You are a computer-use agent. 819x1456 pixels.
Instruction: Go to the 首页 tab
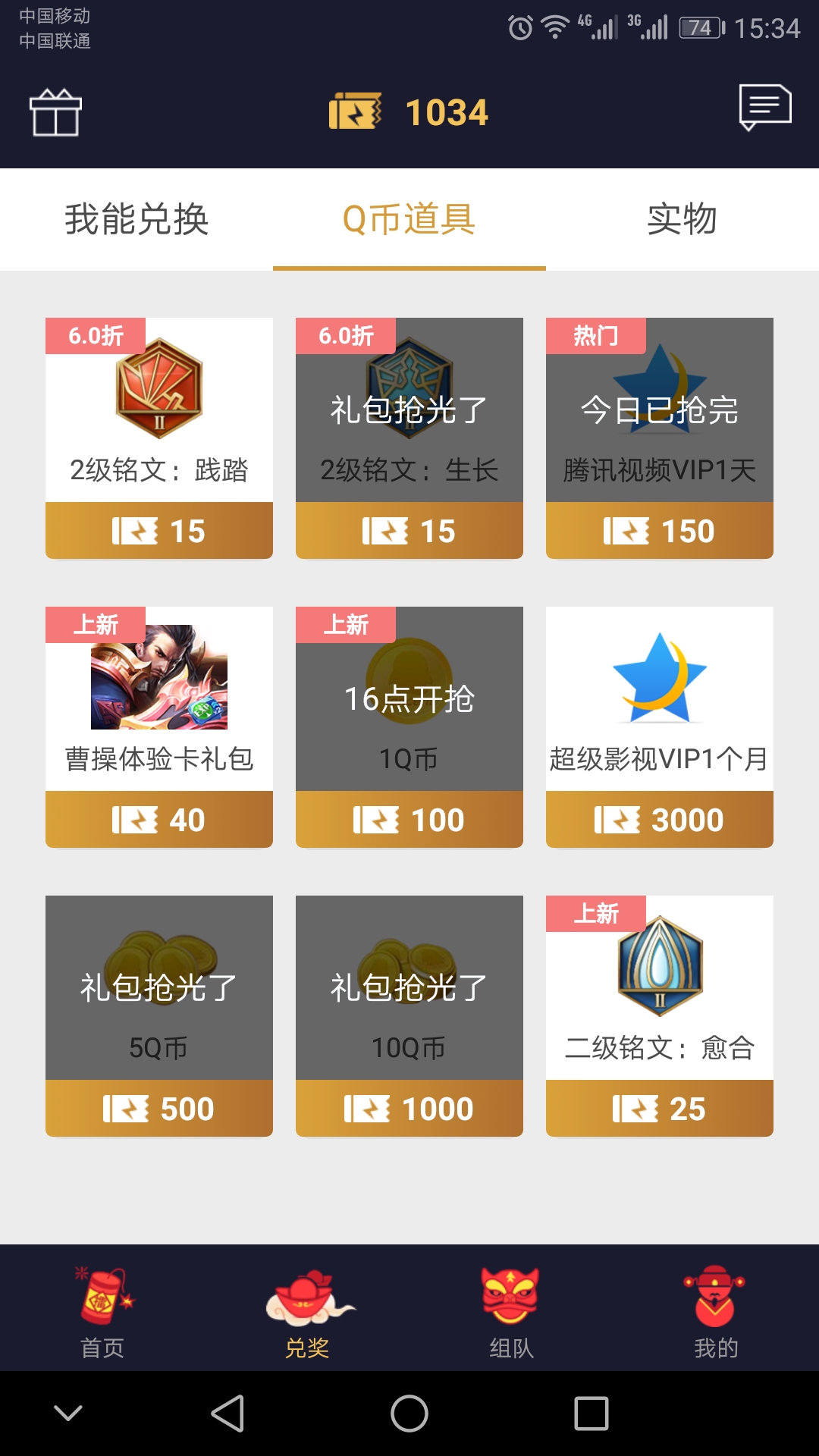pos(102,1310)
